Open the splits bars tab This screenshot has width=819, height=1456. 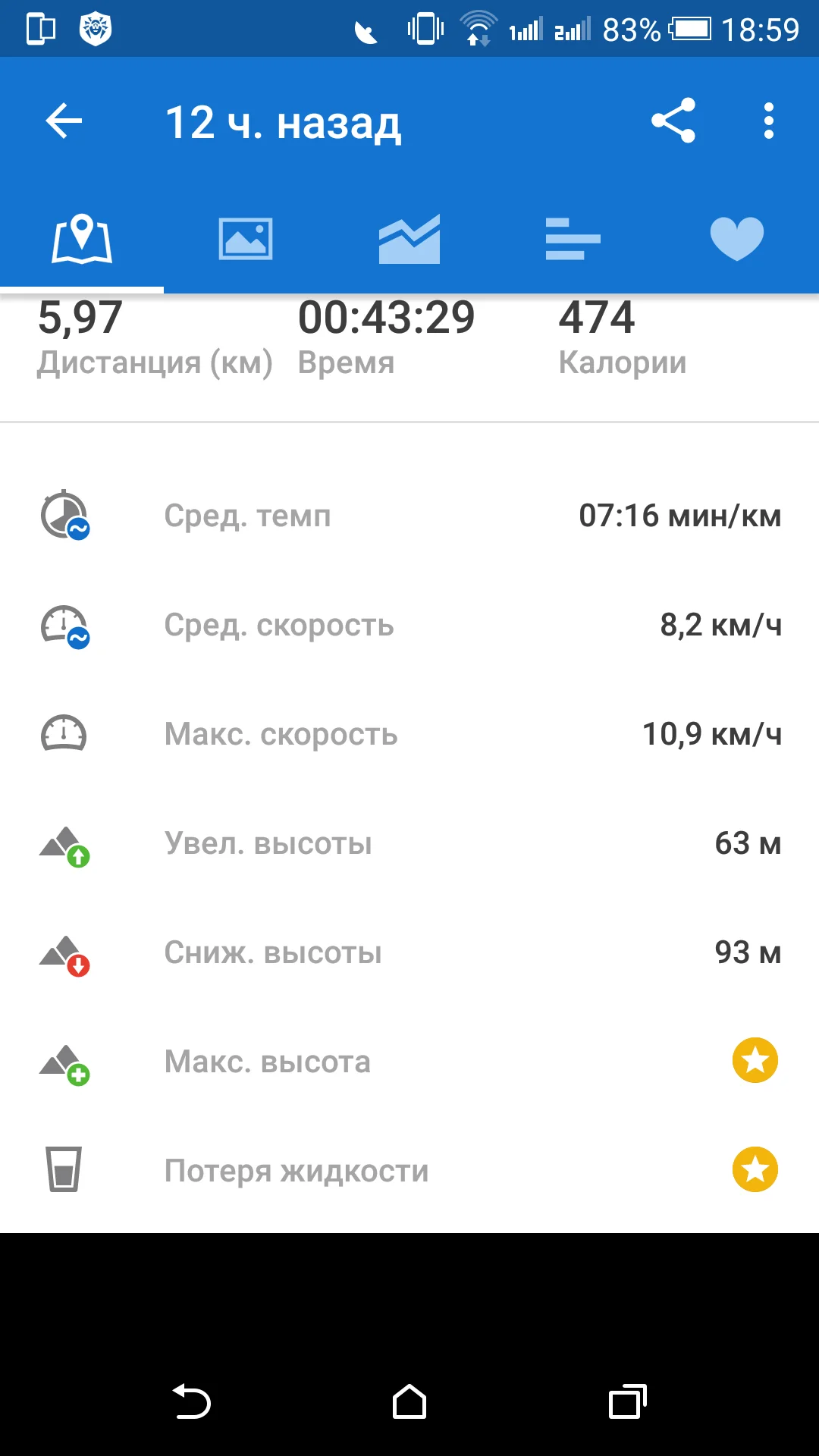(x=573, y=239)
